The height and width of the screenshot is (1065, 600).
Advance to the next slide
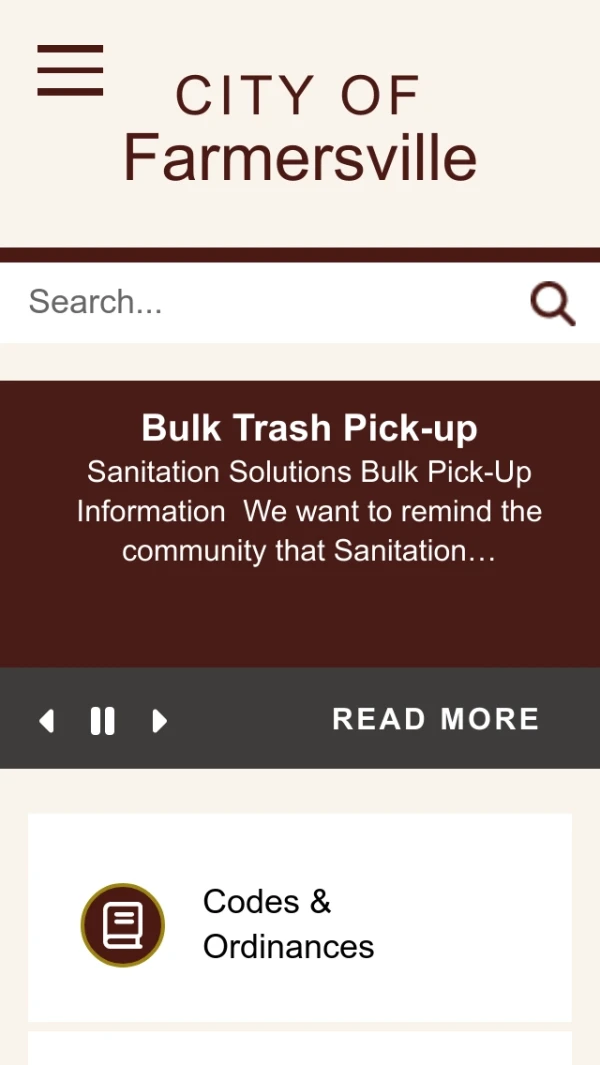click(159, 720)
